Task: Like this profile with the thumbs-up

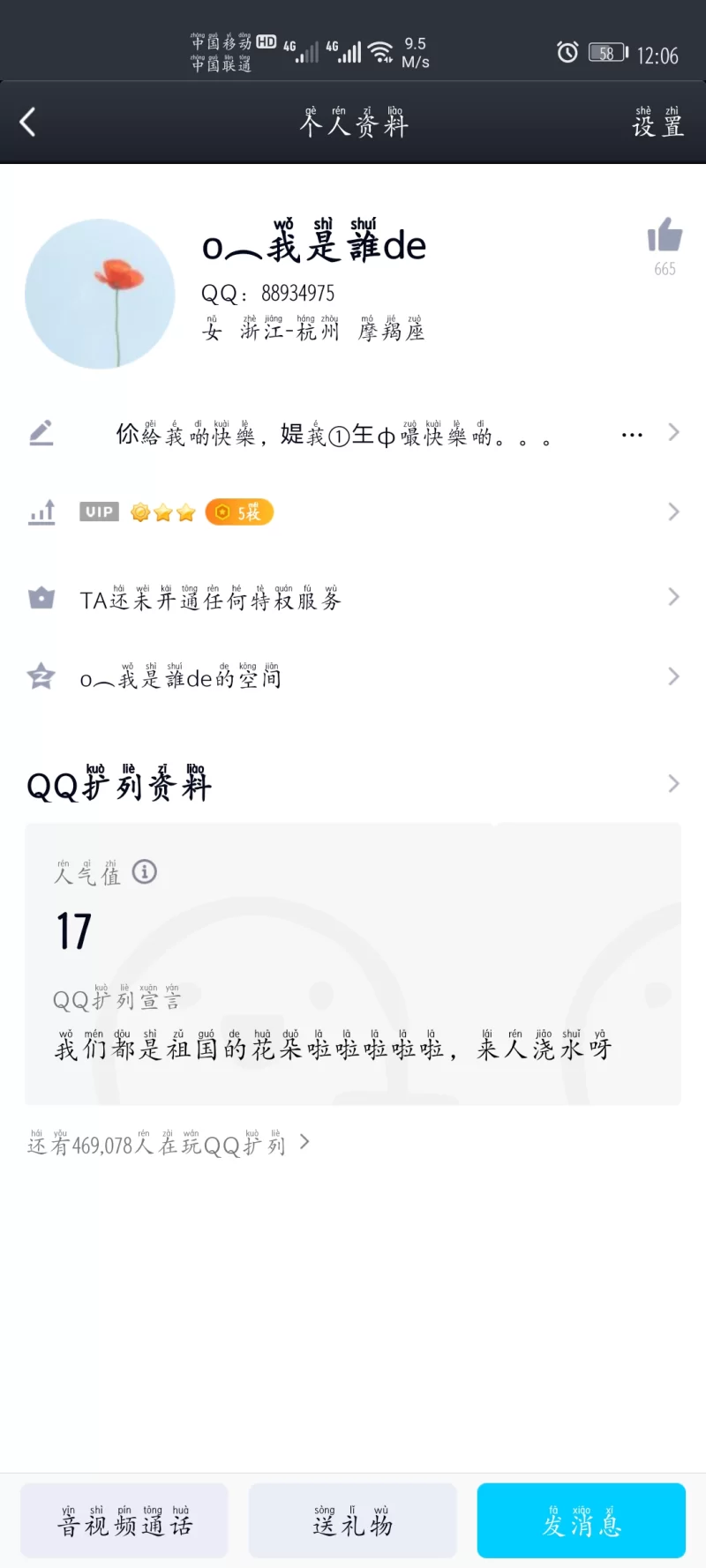Action: point(665,236)
